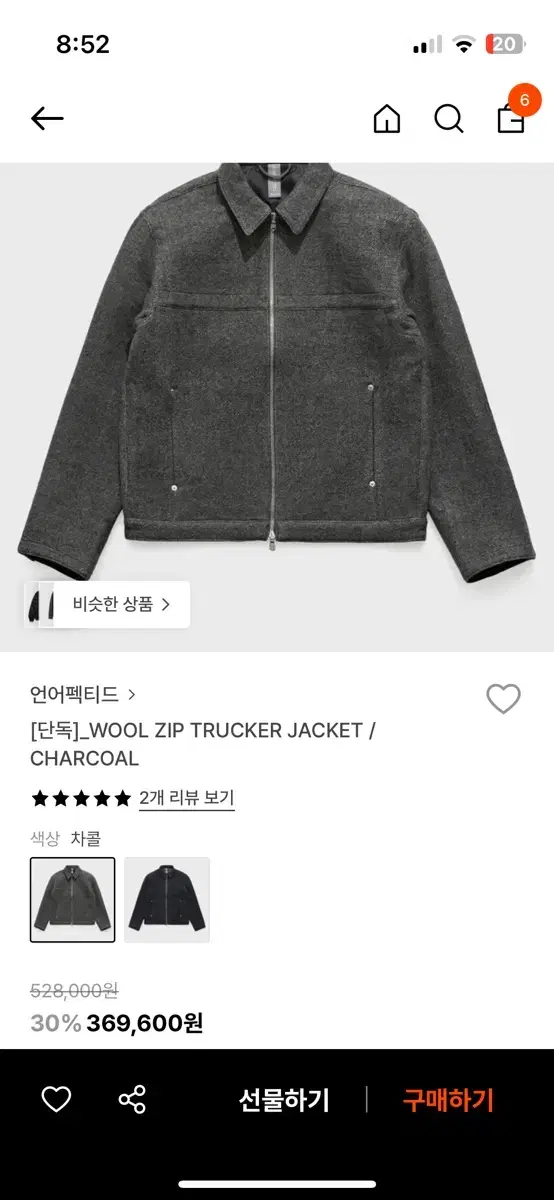View 비슷한 상품 similar products

pyautogui.click(x=107, y=604)
